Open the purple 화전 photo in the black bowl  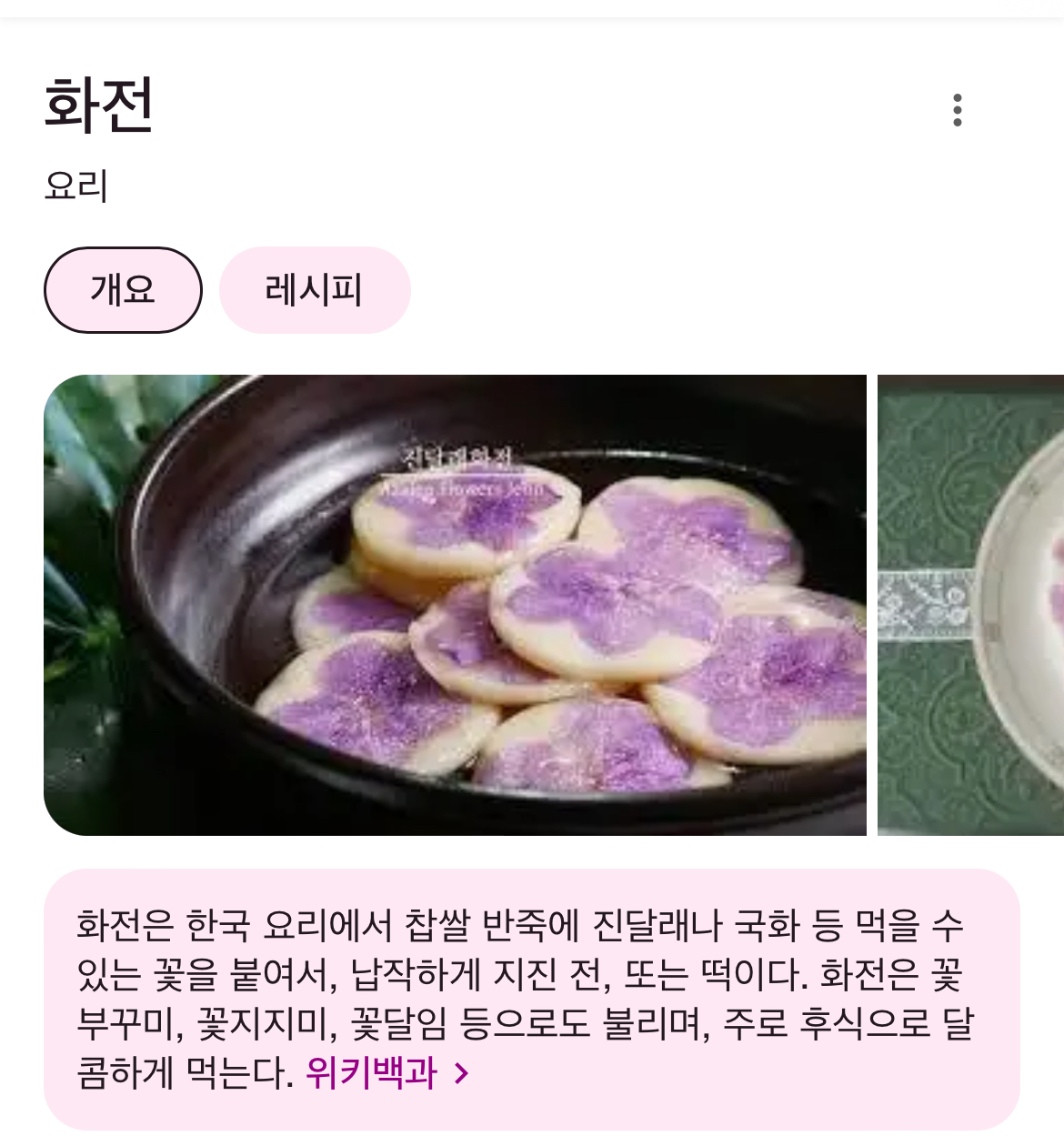(x=455, y=605)
